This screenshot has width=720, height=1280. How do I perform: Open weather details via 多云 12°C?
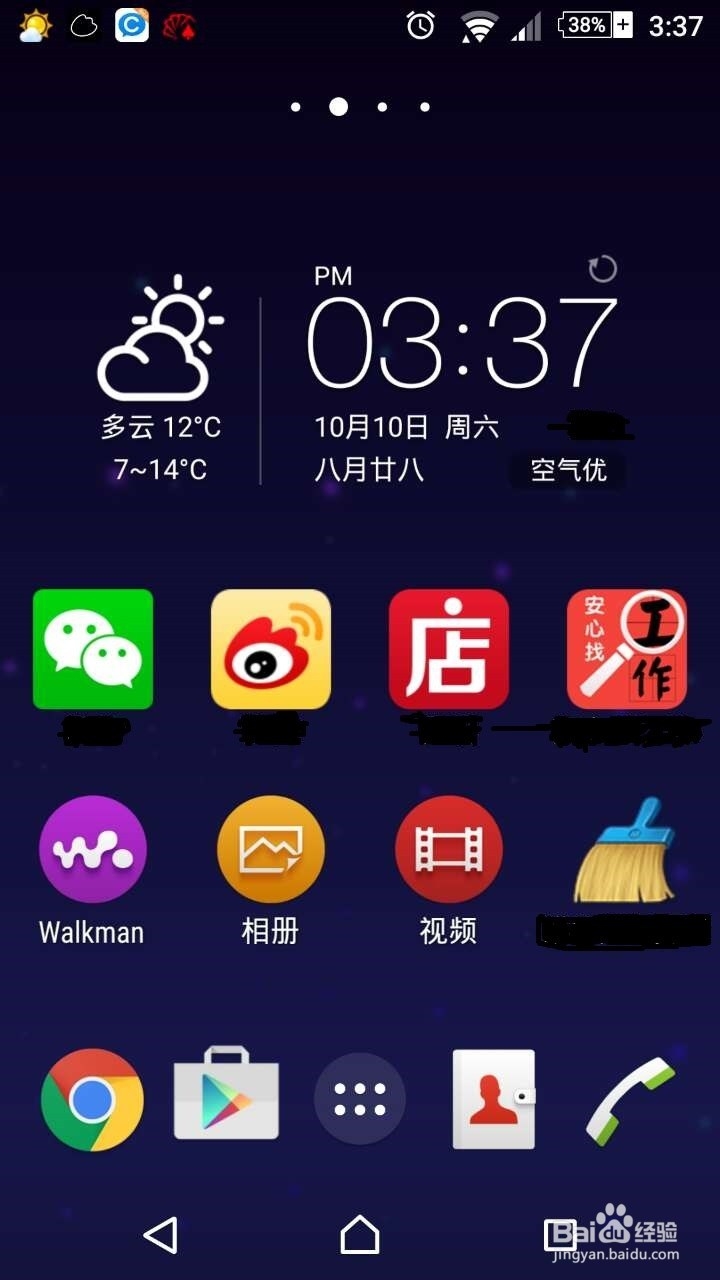(x=160, y=425)
